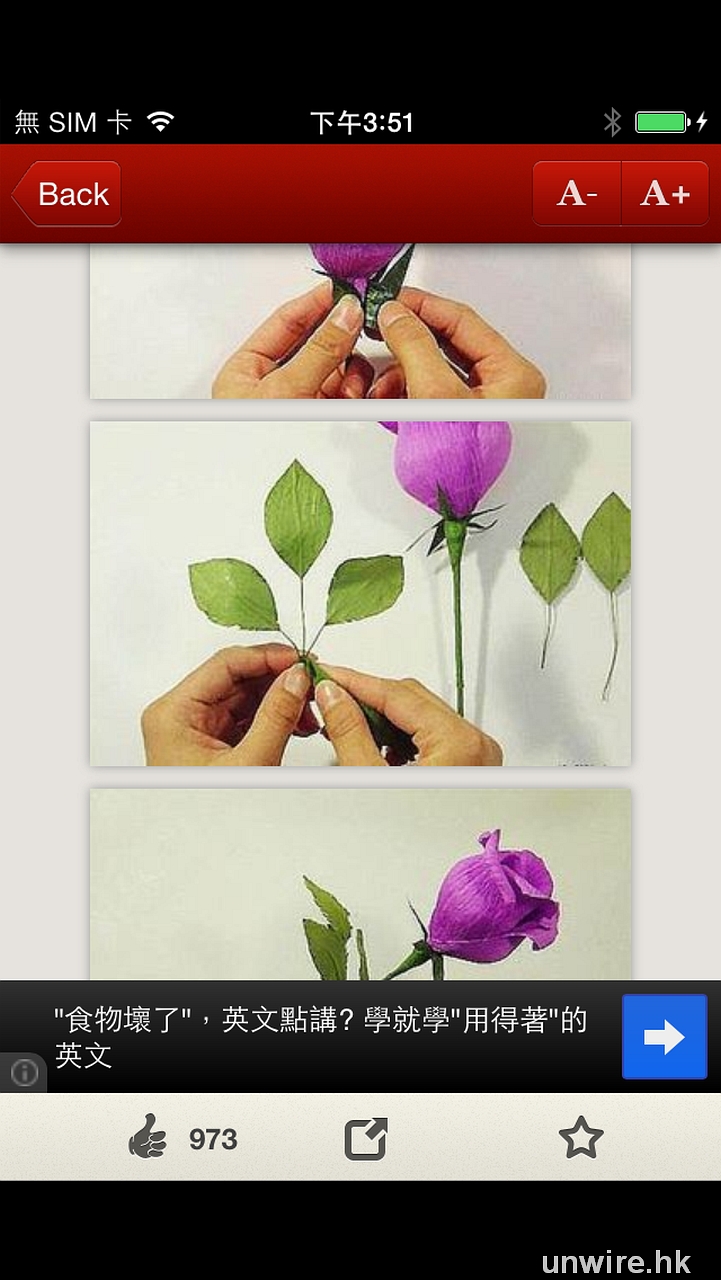Image resolution: width=721 pixels, height=1280 pixels.
Task: Open the ad's blue arrow button
Action: click(x=664, y=1037)
